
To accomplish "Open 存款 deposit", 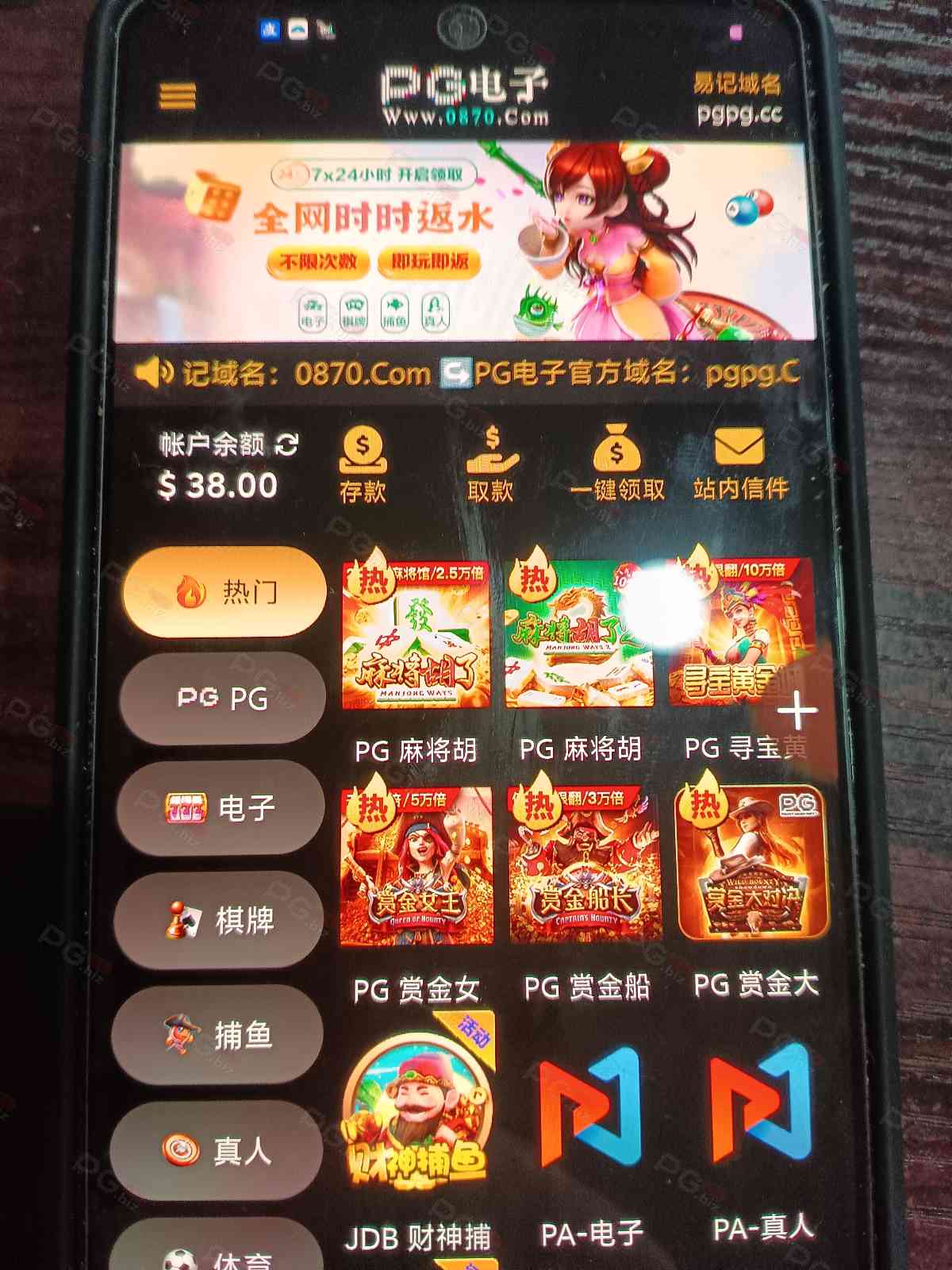I will pyautogui.click(x=363, y=466).
